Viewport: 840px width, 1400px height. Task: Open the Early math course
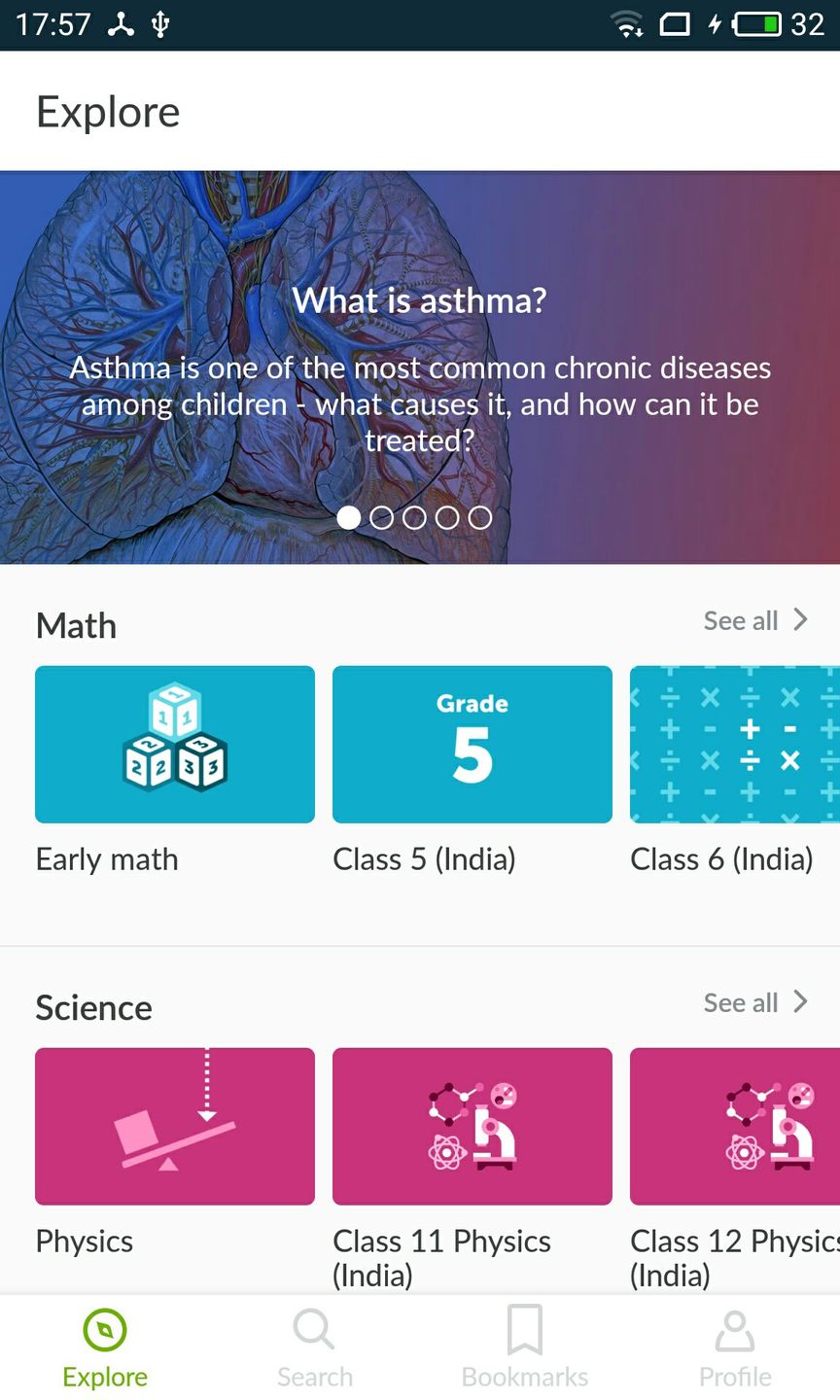tap(175, 745)
